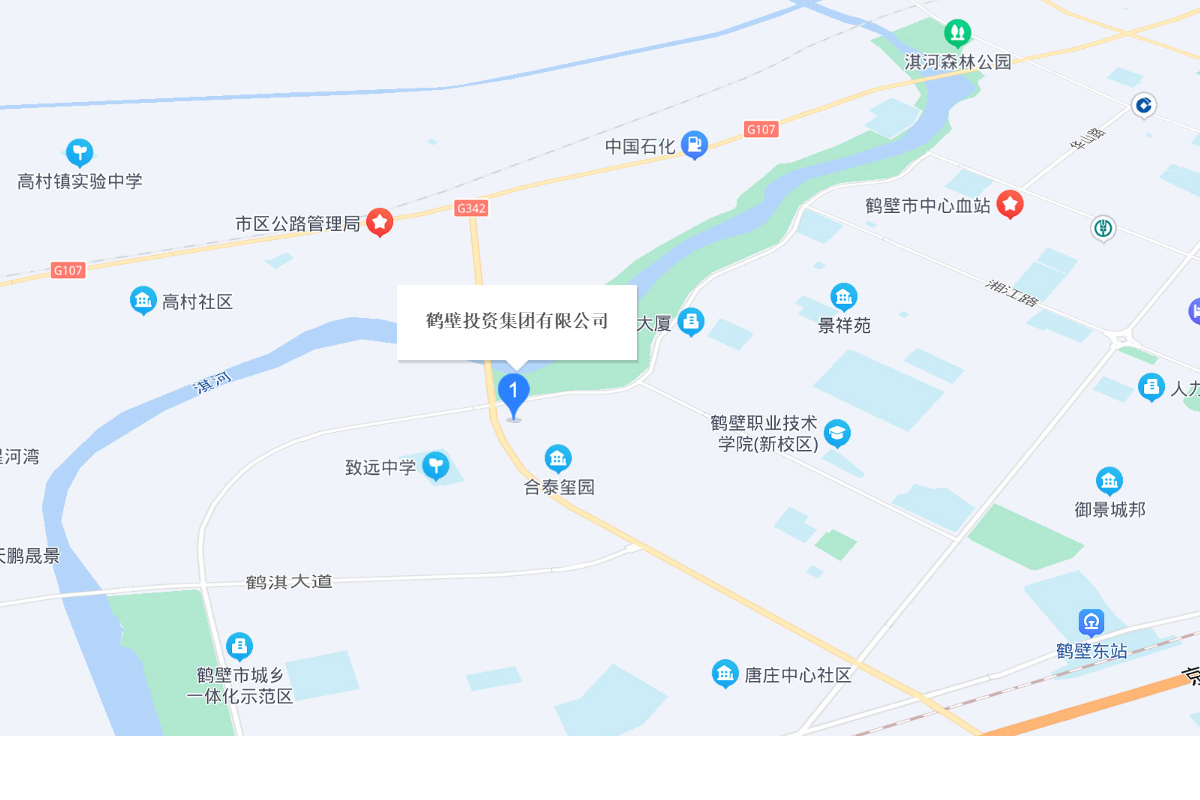Tap the 市区公路管理局 star marker
1200x800 pixels.
click(379, 222)
